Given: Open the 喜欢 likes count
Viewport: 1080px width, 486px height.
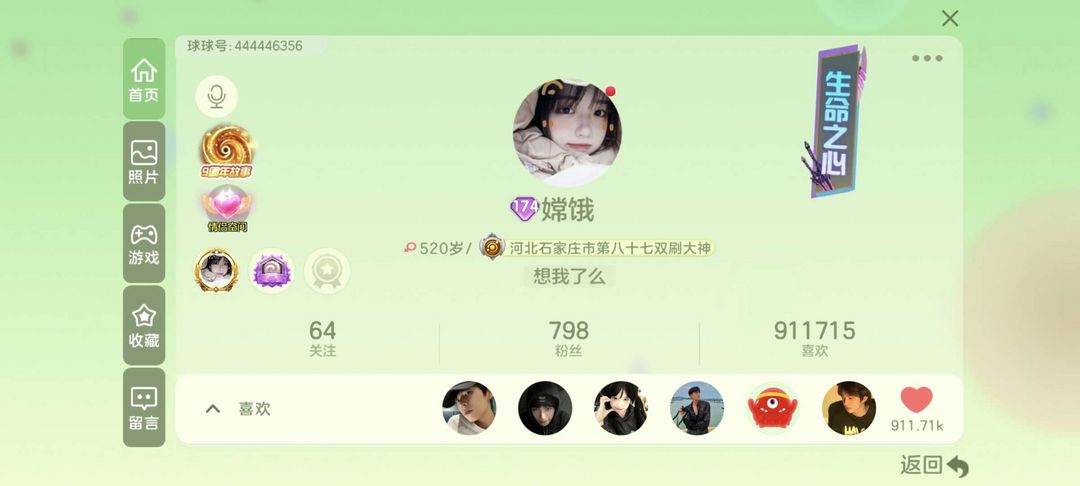Looking at the screenshot, I should 814,338.
